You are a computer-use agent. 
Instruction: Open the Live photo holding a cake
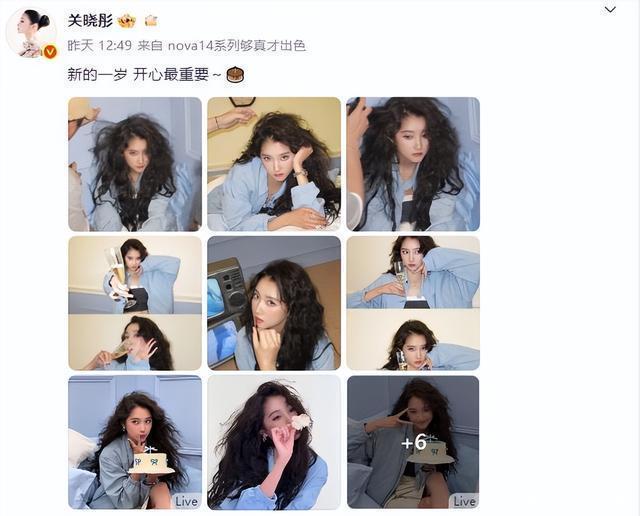pyautogui.click(x=134, y=441)
